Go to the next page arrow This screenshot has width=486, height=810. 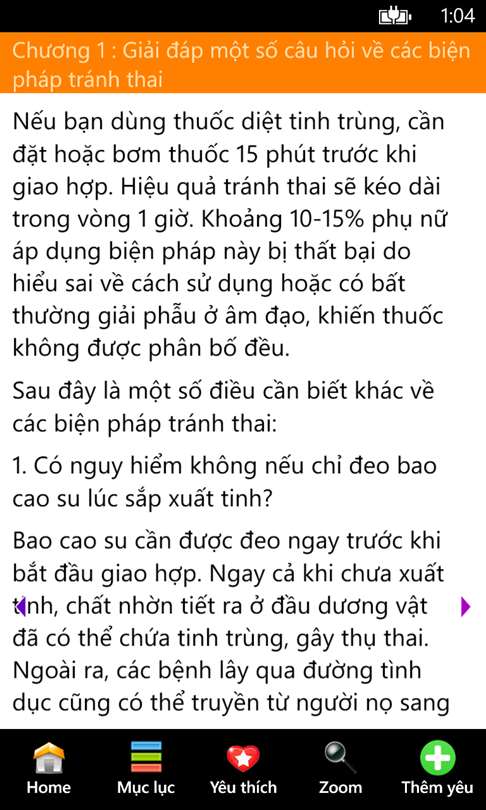tap(465, 606)
